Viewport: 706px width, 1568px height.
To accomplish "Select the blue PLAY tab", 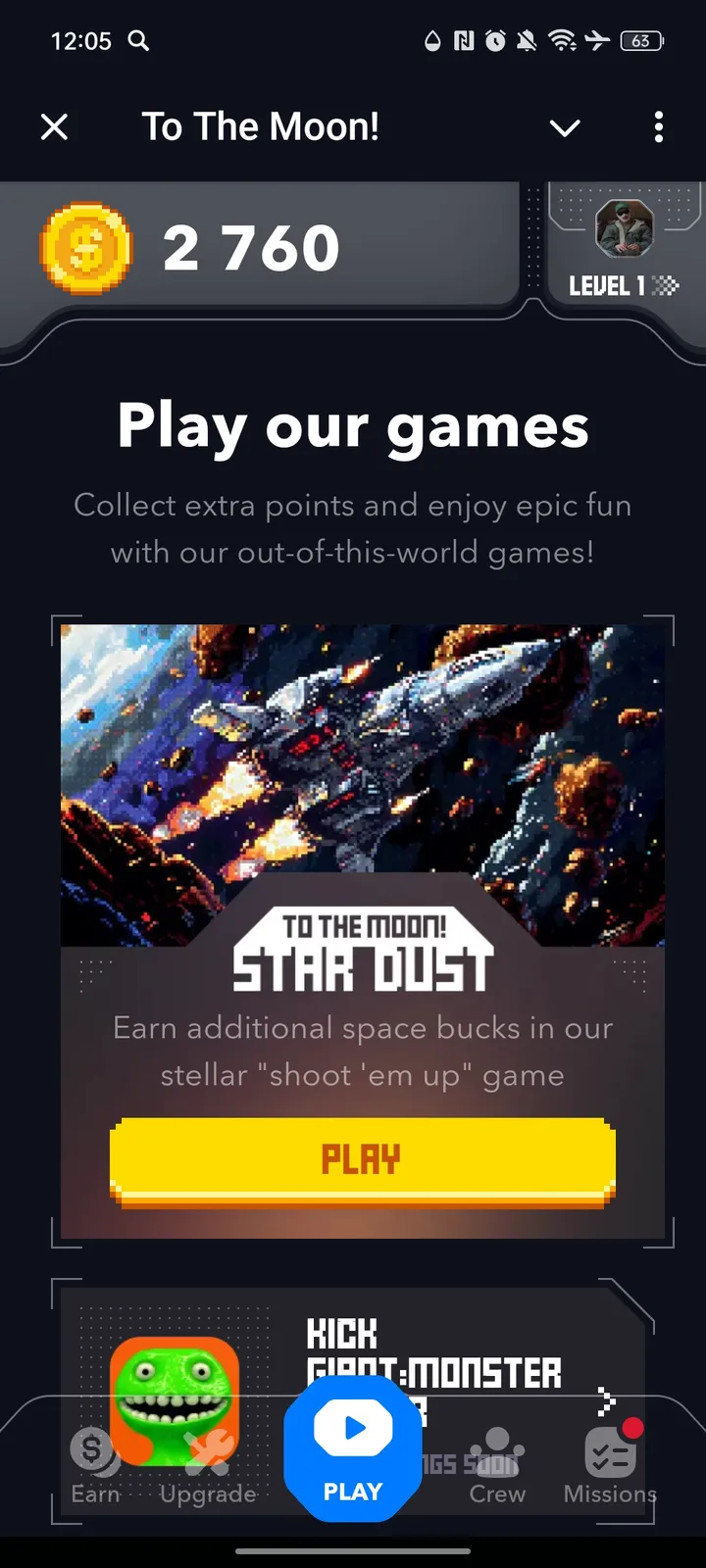I will 353,1450.
